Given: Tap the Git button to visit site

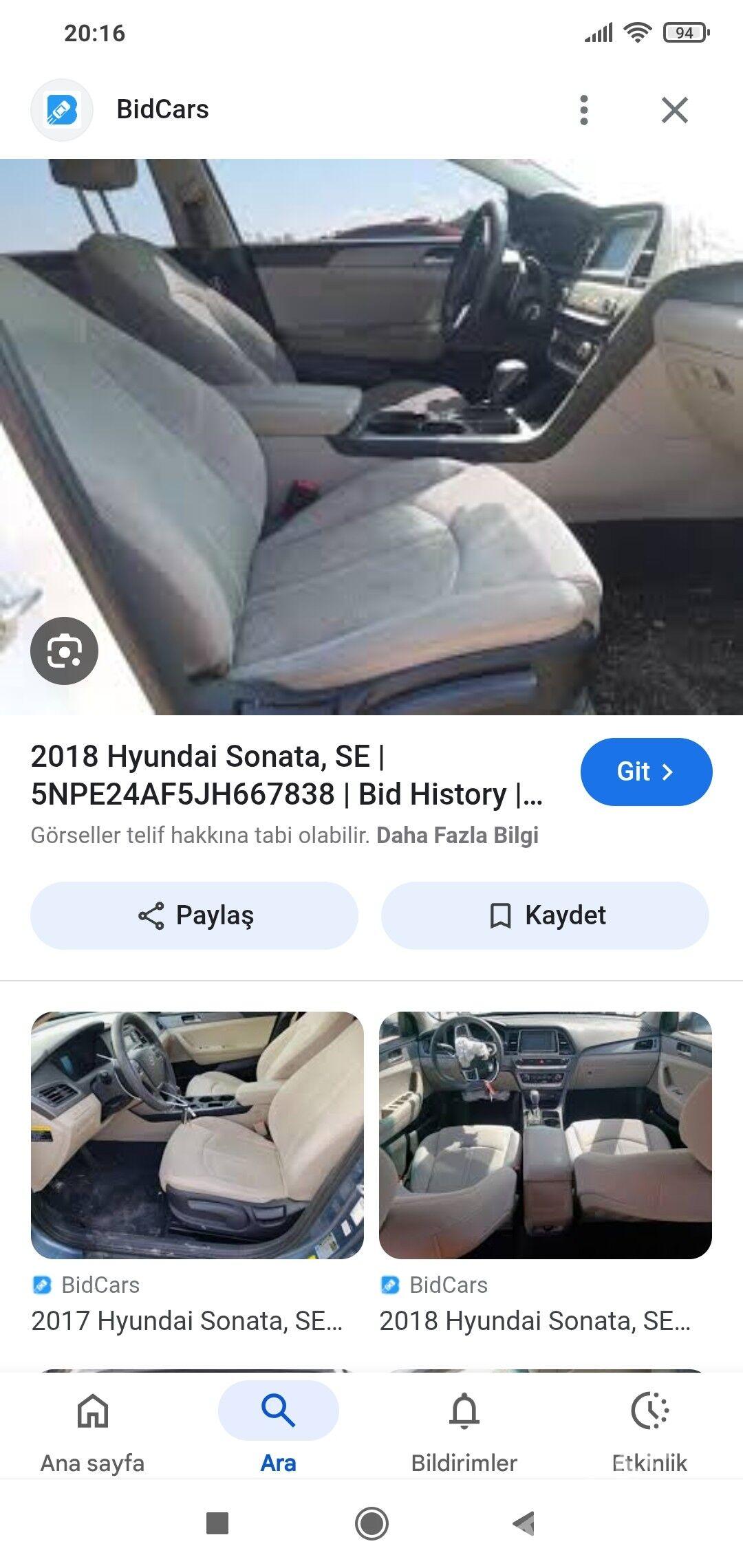Looking at the screenshot, I should click(646, 772).
